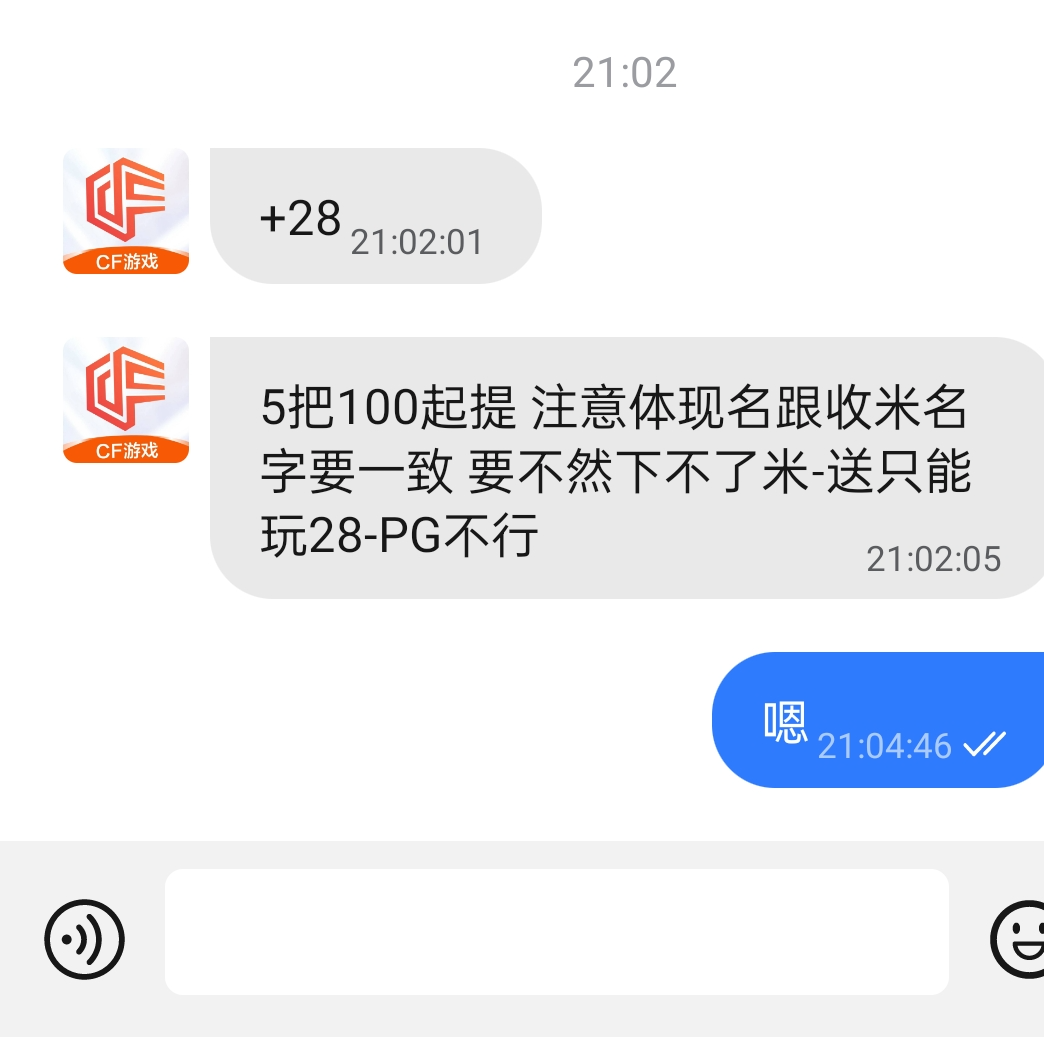The height and width of the screenshot is (1037, 1044).
Task: Open CF游戏 avatar beside the 5把100起提 message
Action: click(x=126, y=400)
